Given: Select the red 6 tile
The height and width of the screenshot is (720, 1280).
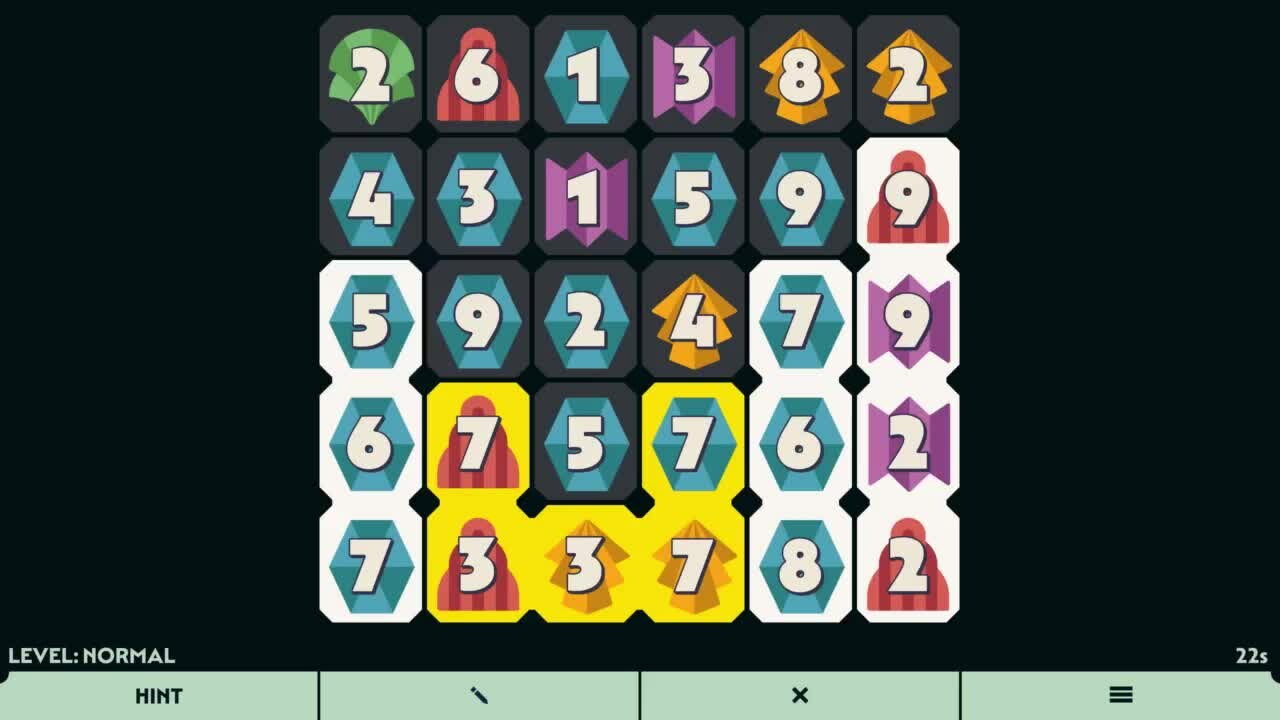Looking at the screenshot, I should tap(478, 76).
